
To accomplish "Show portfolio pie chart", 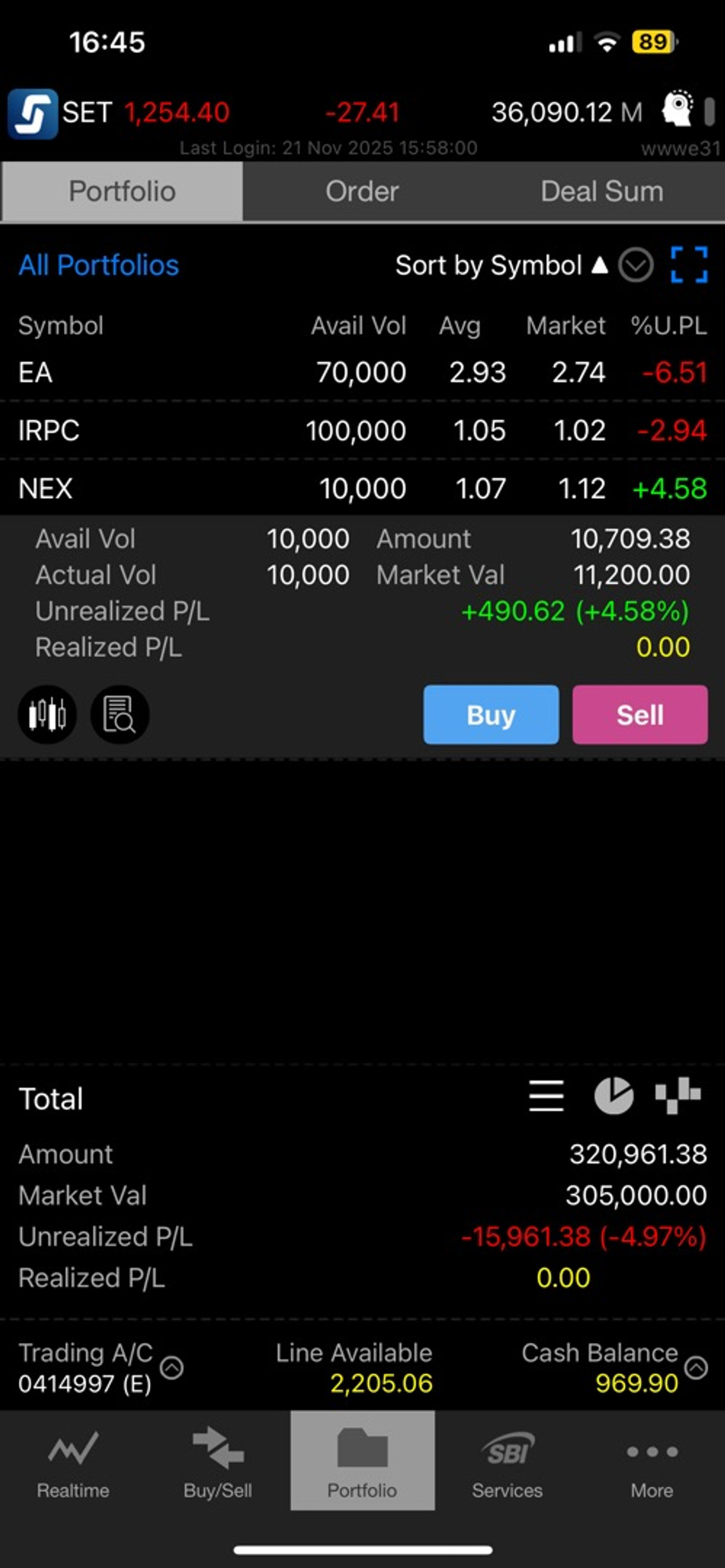I will click(x=613, y=1096).
